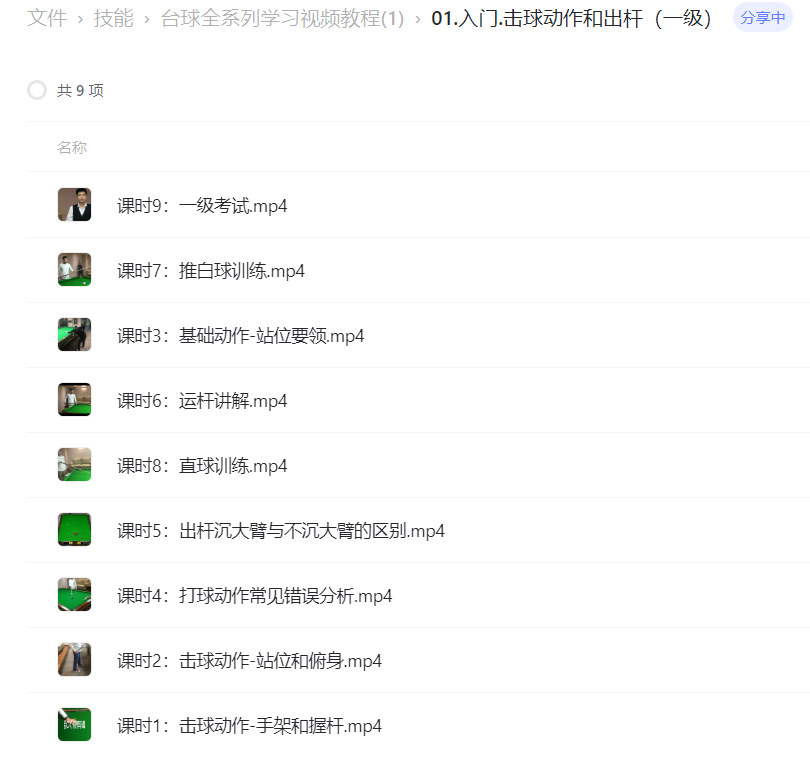The height and width of the screenshot is (770, 810).
Task: Go back to 台球全系列学习视频教程(1) folder
Action: pyautogui.click(x=282, y=18)
